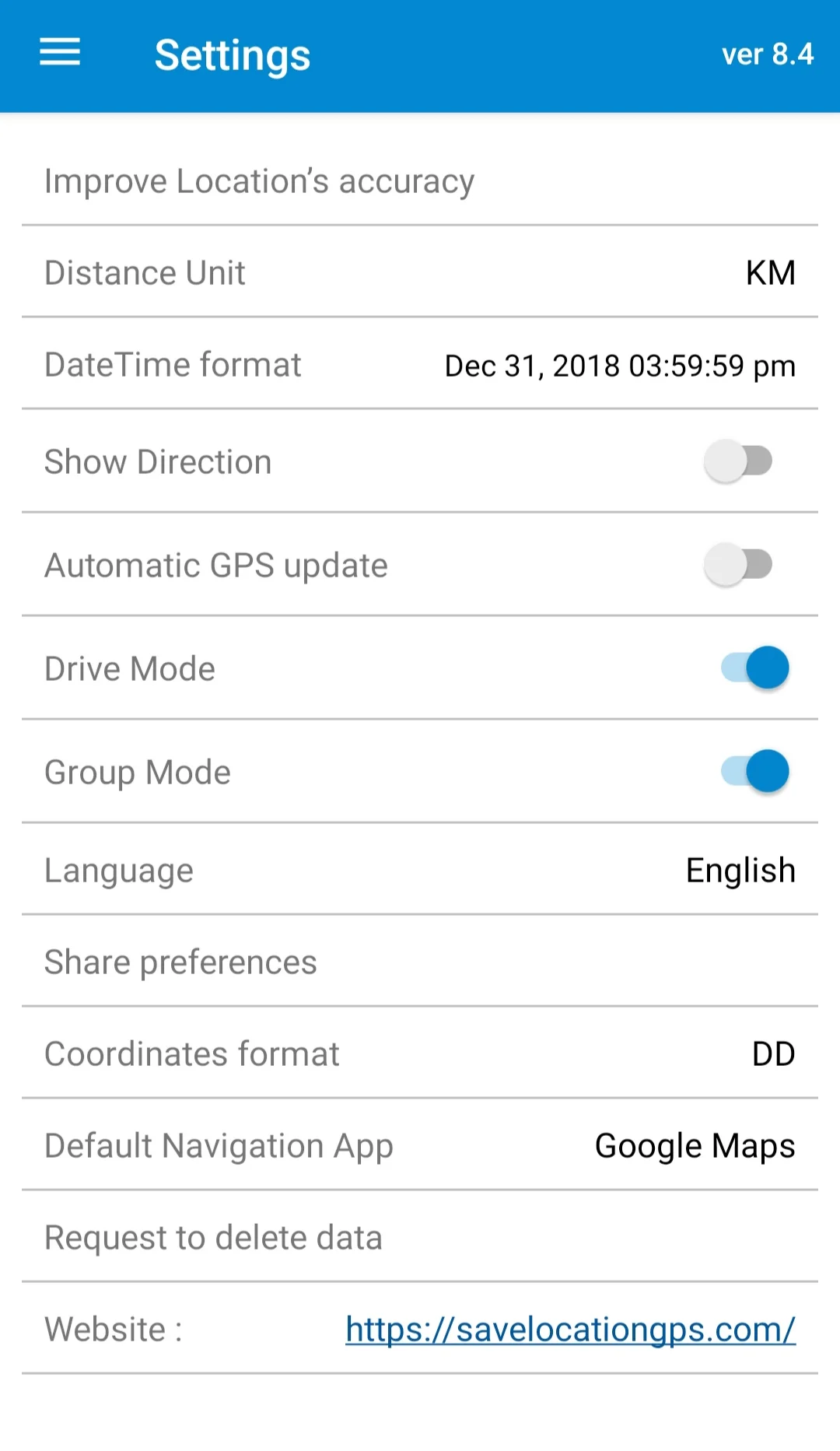The width and height of the screenshot is (840, 1451).
Task: Open the hamburger navigation menu
Action: click(60, 53)
